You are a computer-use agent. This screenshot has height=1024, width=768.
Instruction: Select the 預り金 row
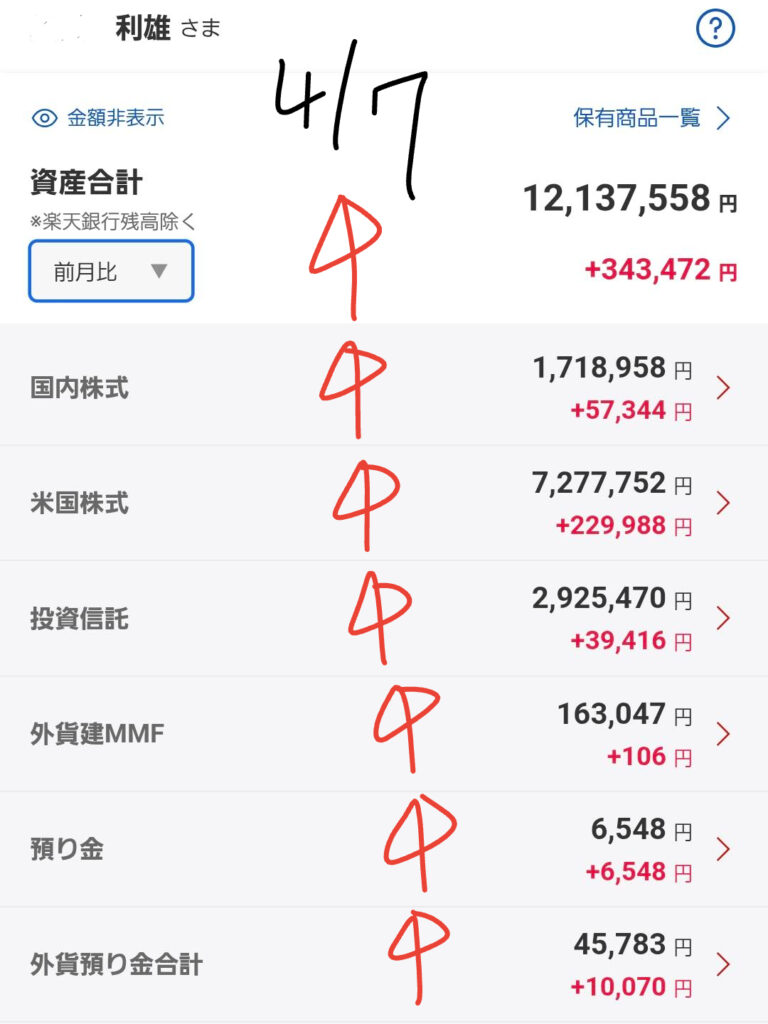pos(384,850)
